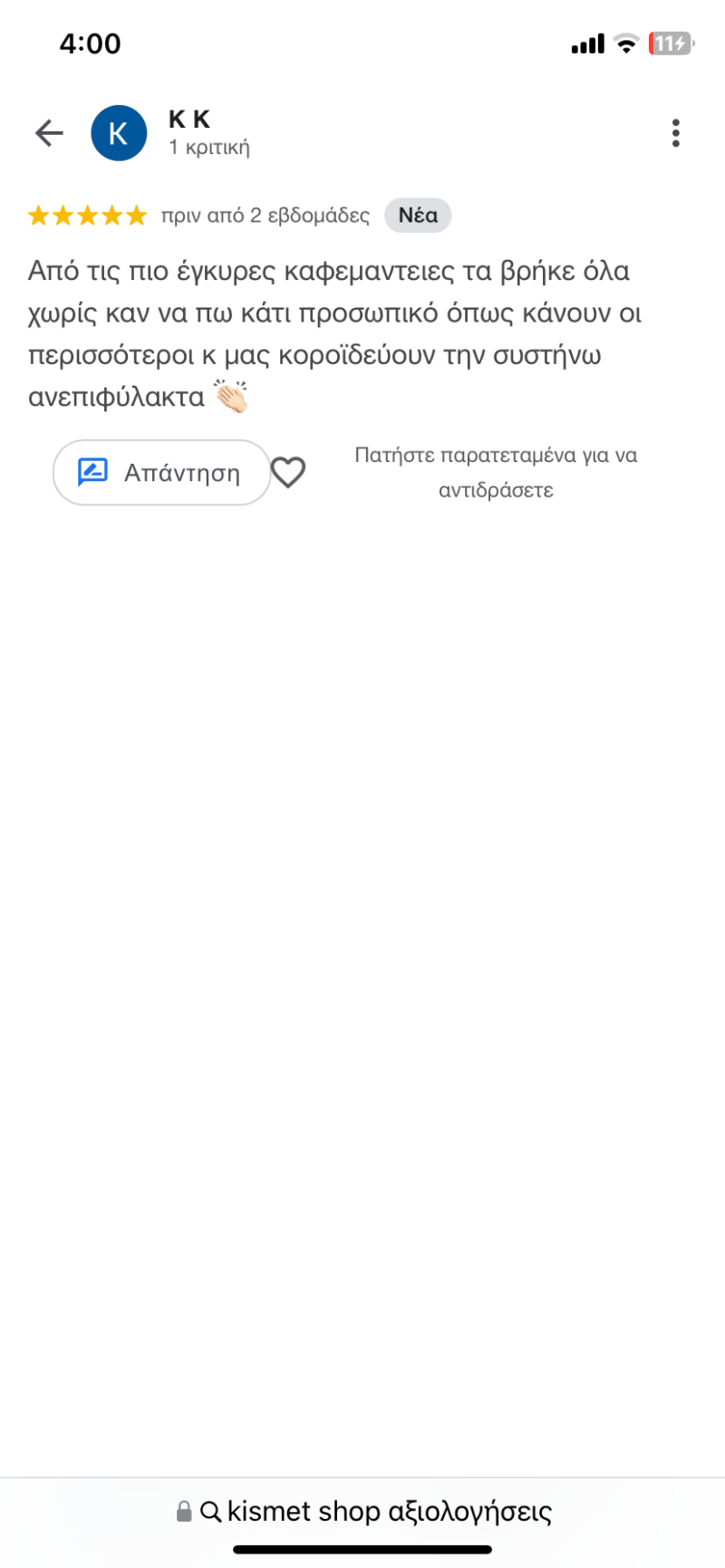Select the Νέα label on the review
725x1568 pixels.
click(418, 215)
